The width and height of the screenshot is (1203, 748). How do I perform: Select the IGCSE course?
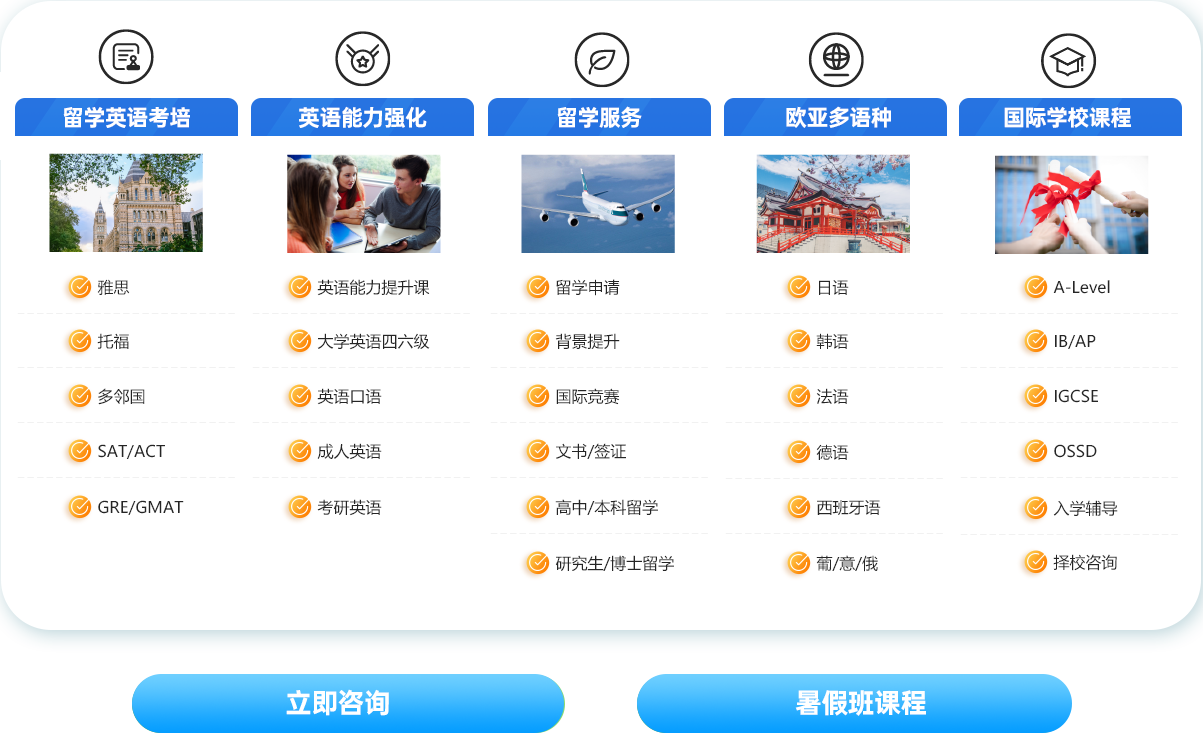[1075, 397]
